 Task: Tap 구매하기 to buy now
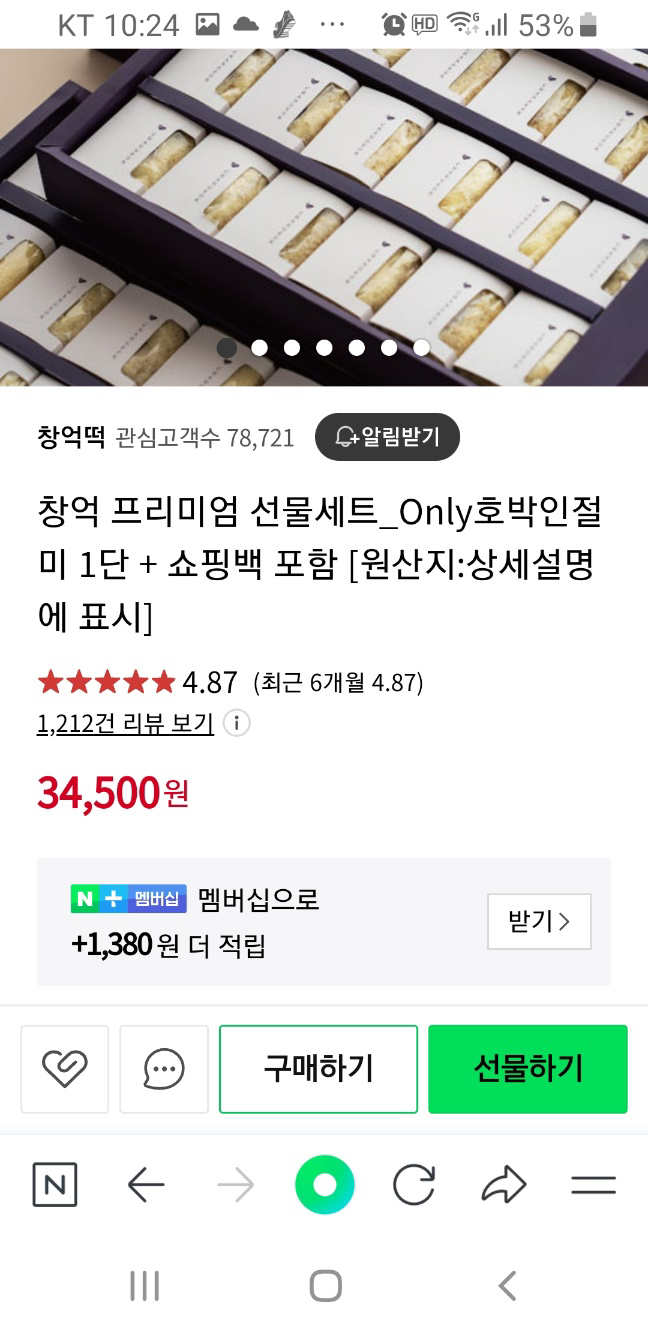pos(318,1069)
